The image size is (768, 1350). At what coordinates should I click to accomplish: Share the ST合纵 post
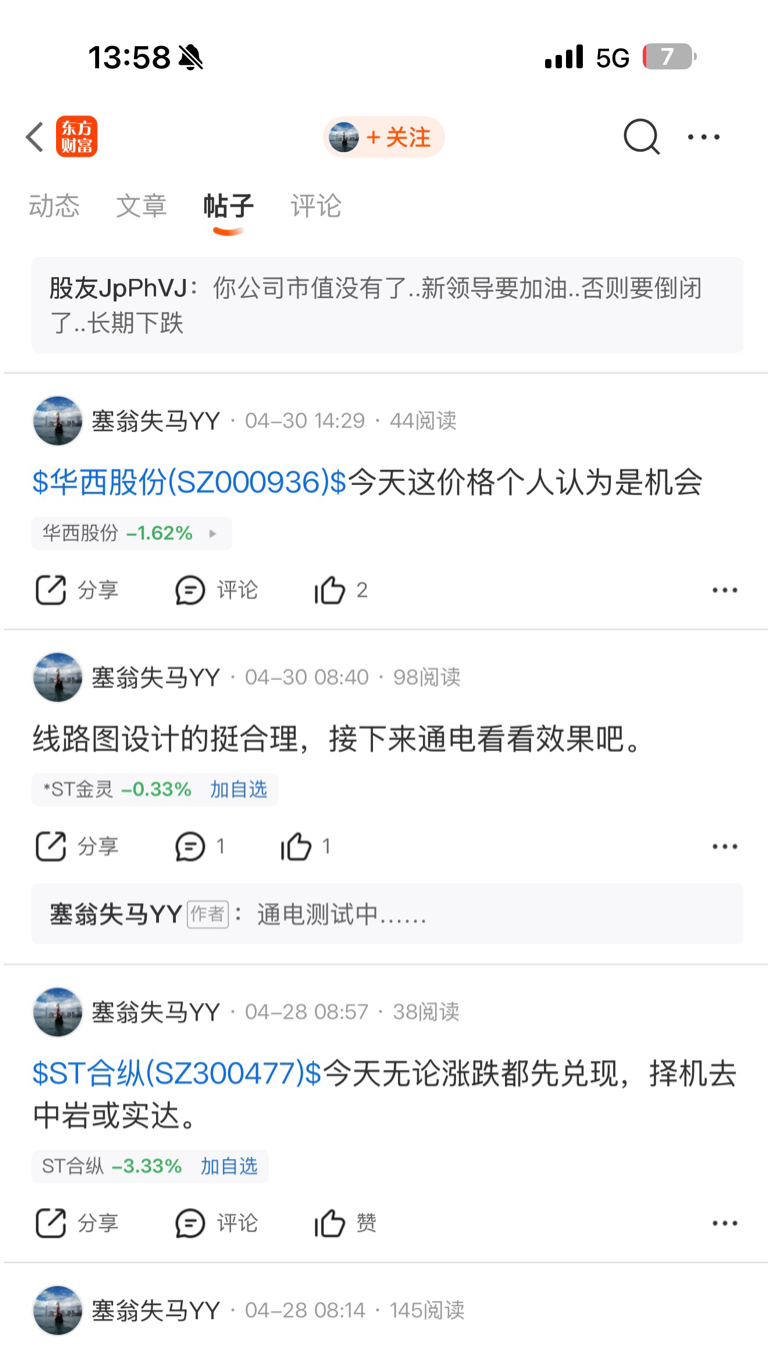coord(77,1223)
